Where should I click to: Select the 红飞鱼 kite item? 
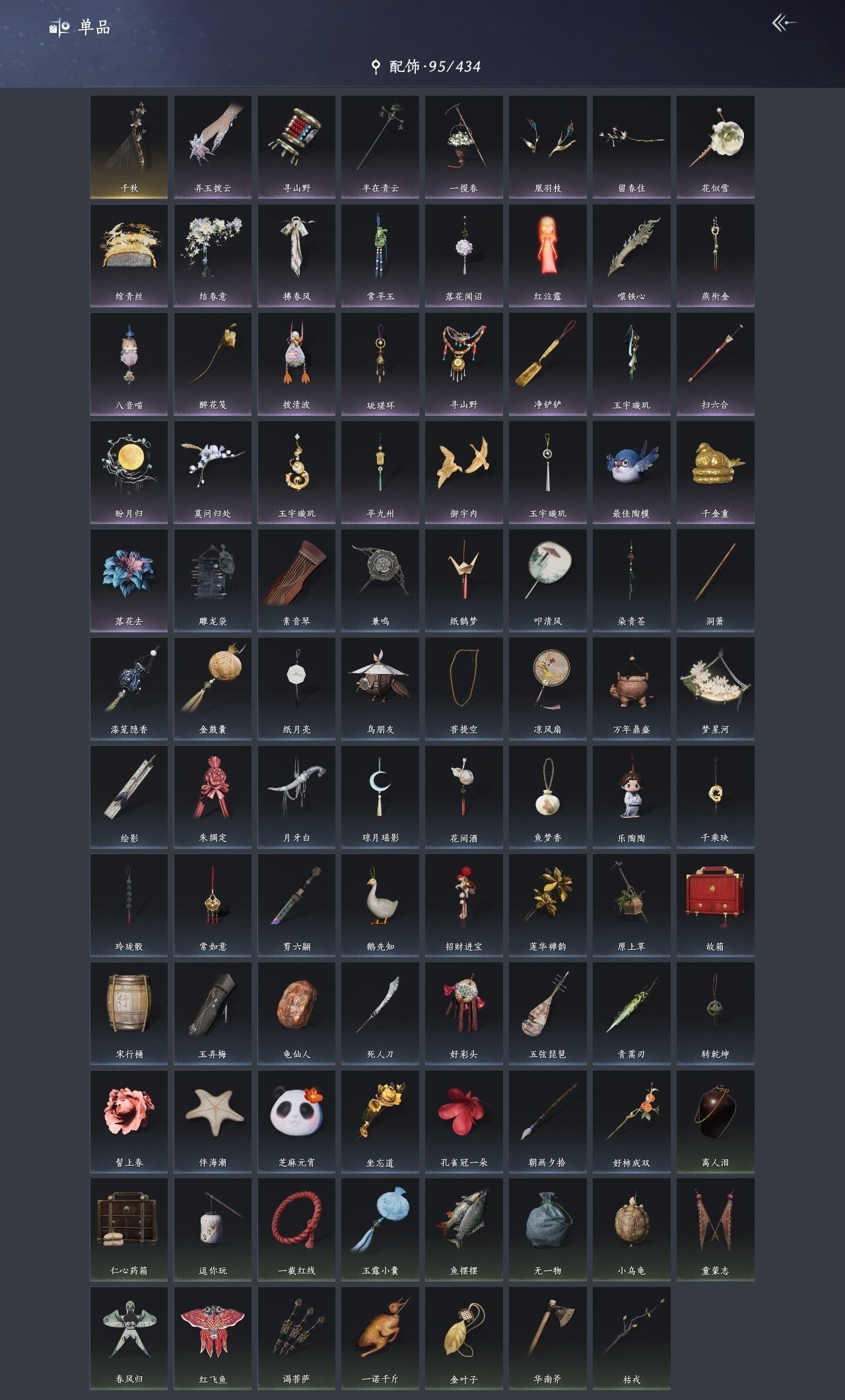coord(213,1337)
